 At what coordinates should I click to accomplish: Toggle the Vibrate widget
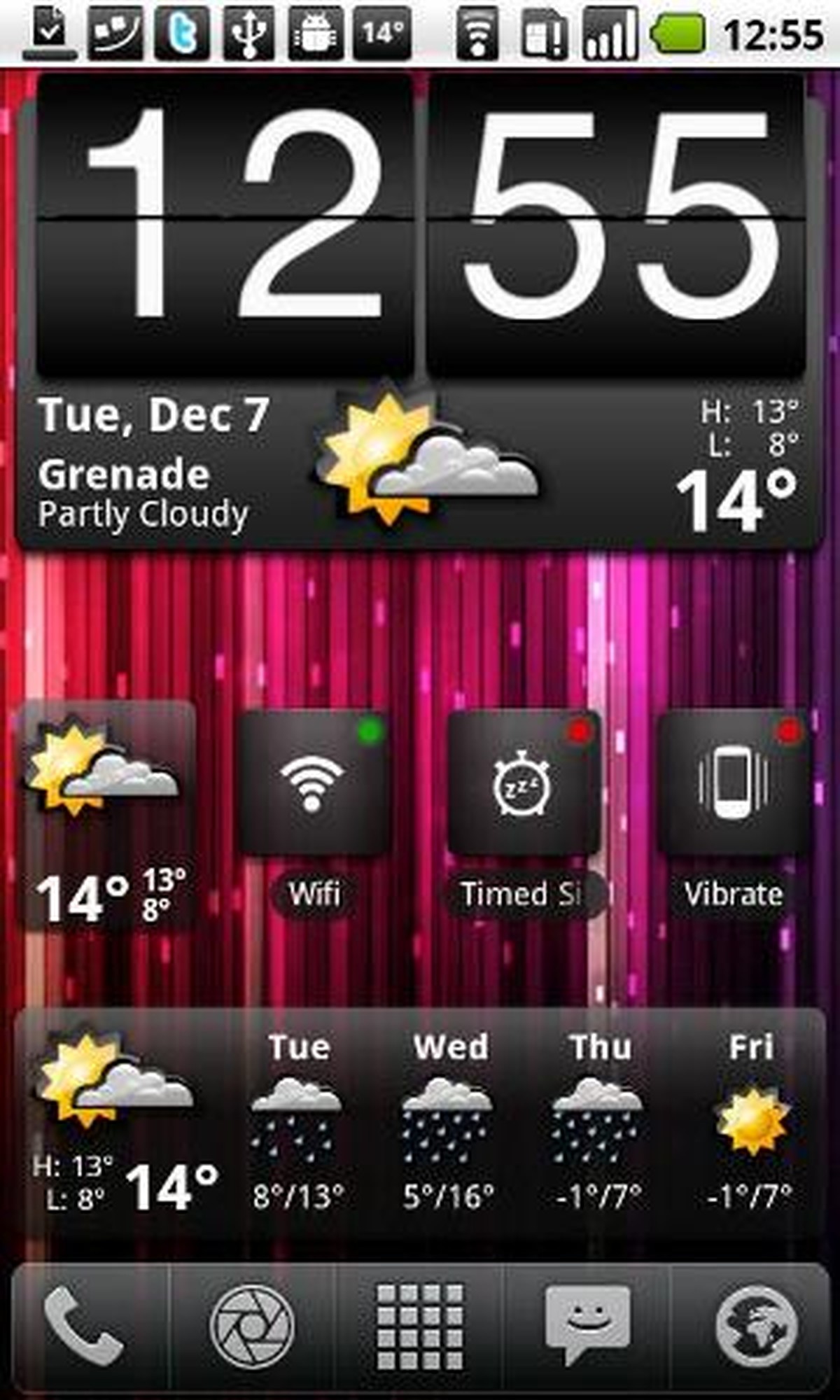(x=734, y=784)
